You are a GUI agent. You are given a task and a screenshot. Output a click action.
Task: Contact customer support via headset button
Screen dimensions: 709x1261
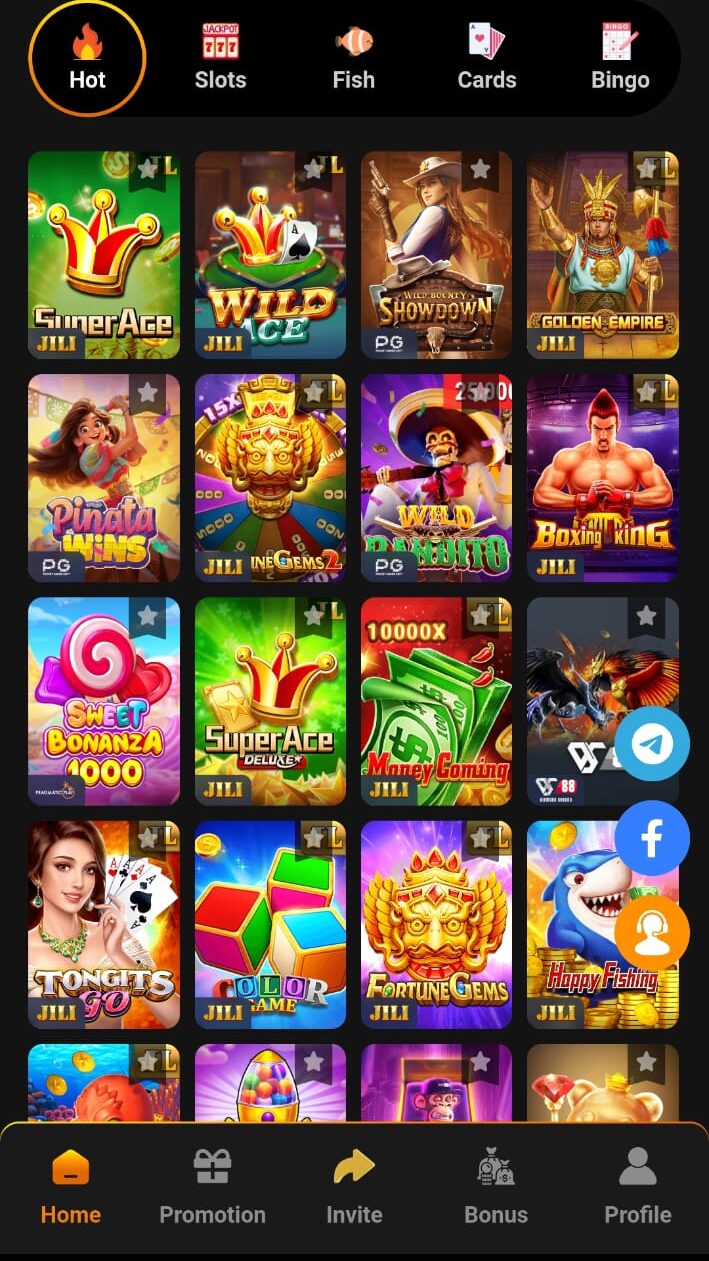[x=652, y=932]
